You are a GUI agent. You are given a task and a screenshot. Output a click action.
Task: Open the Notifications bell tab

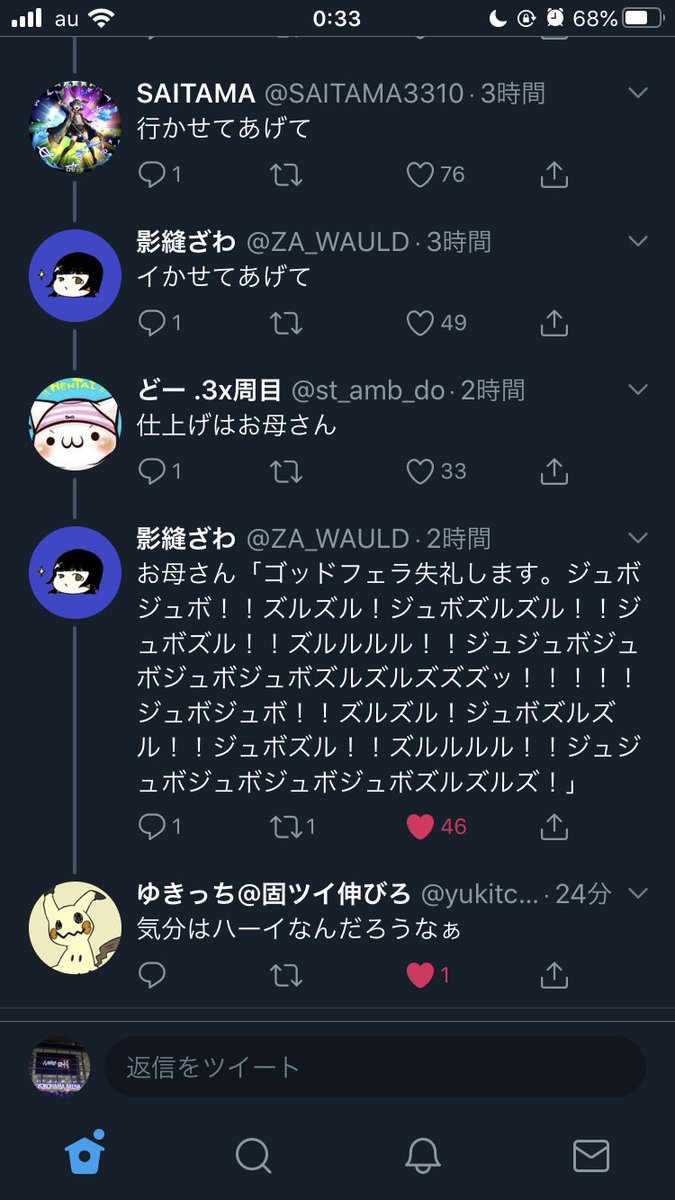pyautogui.click(x=422, y=1156)
